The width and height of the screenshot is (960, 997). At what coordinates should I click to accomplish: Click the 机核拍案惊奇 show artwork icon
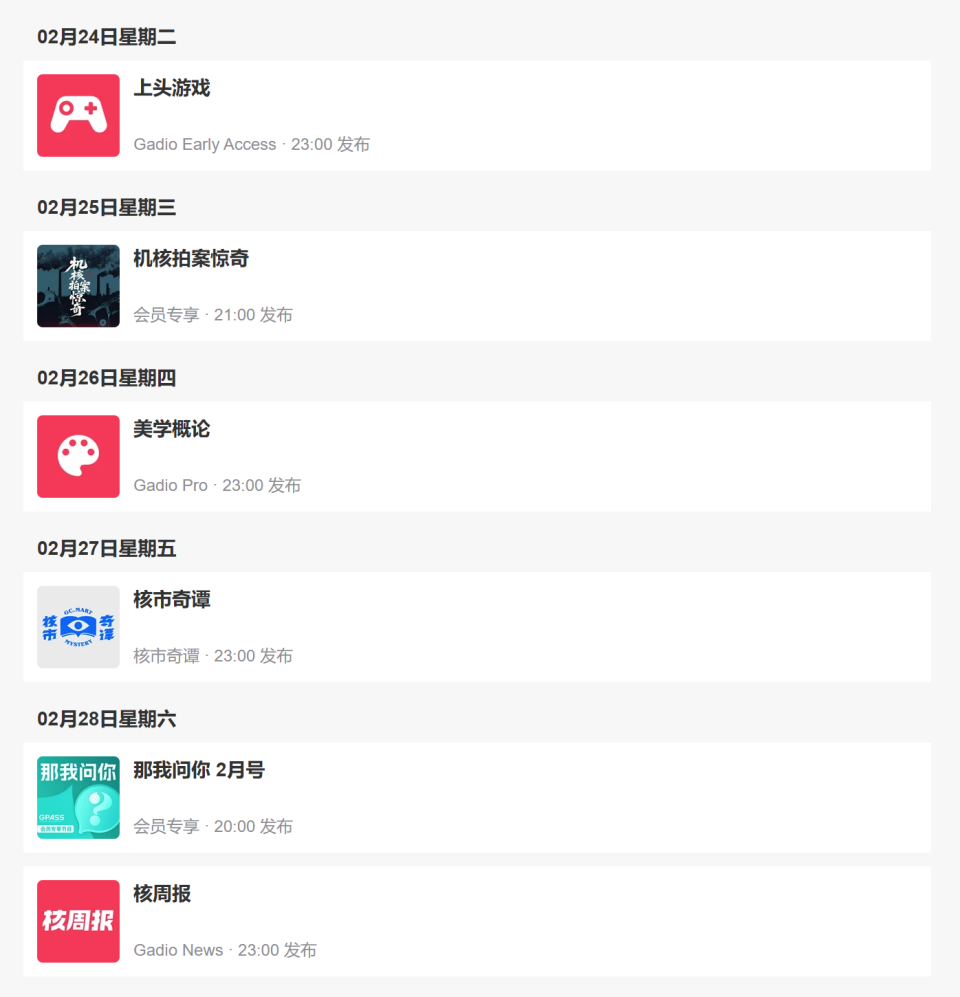(78, 286)
